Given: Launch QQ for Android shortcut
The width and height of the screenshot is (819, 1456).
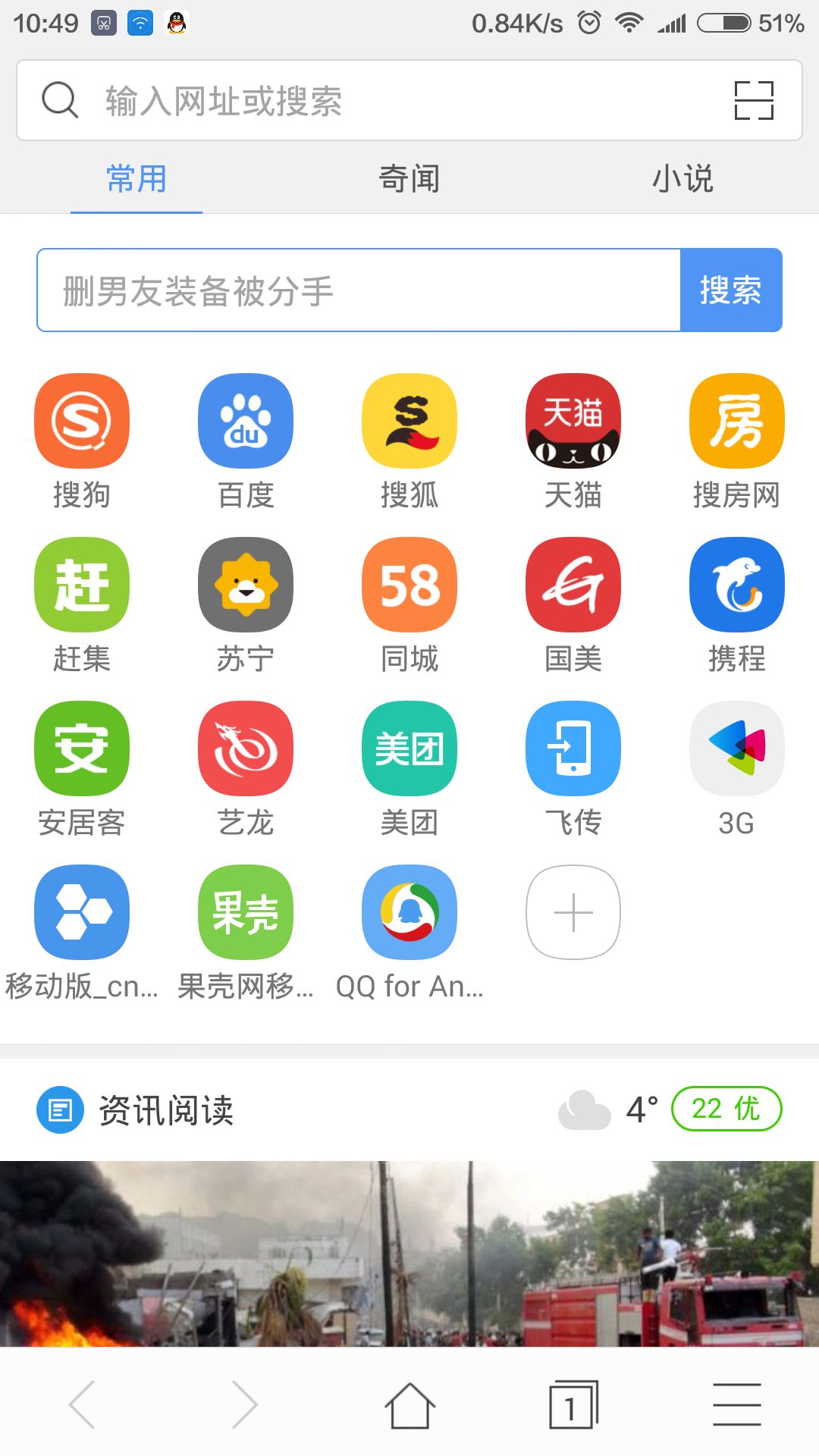Looking at the screenshot, I should [409, 912].
